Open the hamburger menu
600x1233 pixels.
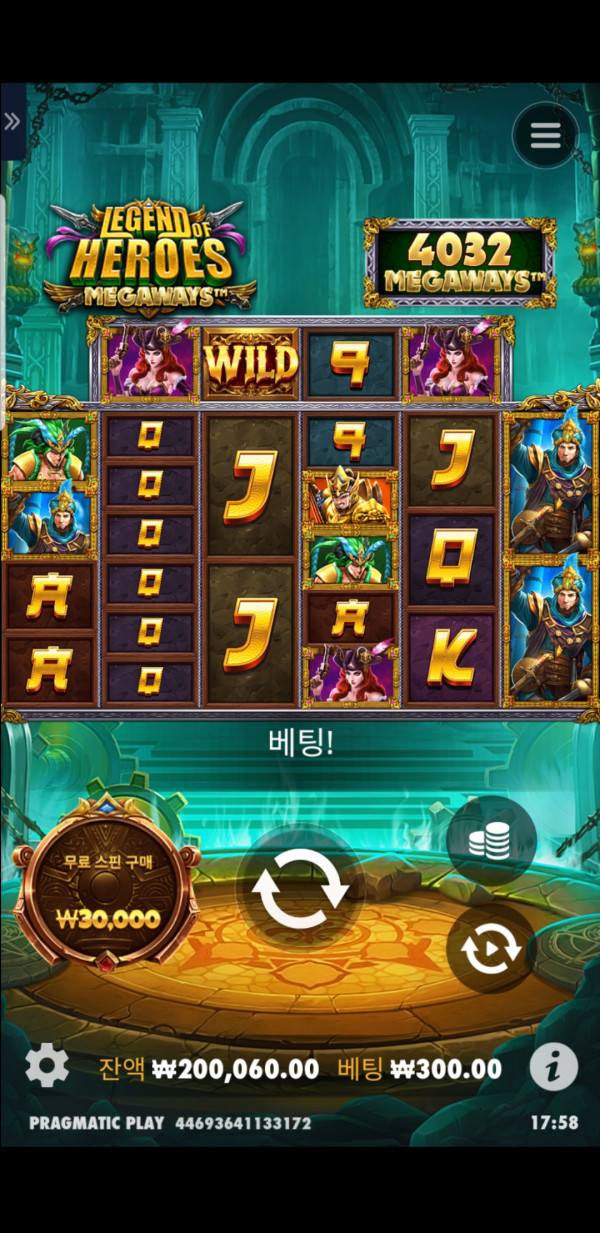[x=545, y=135]
